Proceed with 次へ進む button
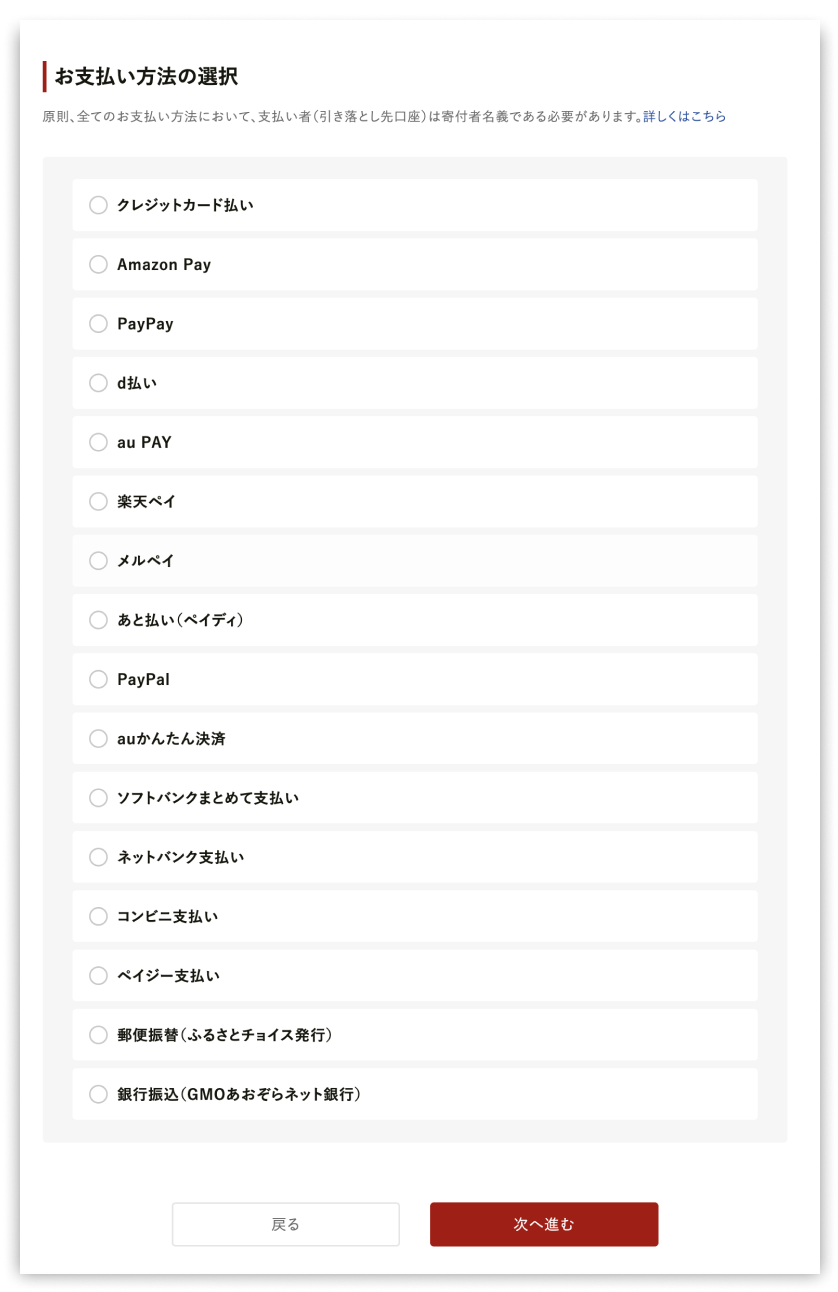The height and width of the screenshot is (1292, 838). click(x=544, y=1224)
